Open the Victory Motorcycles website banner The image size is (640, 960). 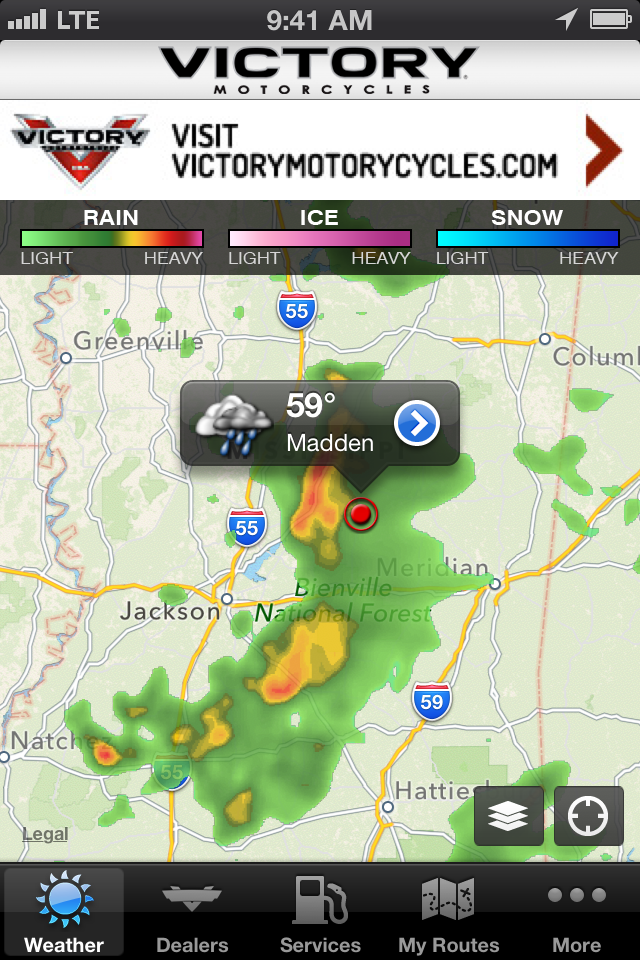click(320, 150)
